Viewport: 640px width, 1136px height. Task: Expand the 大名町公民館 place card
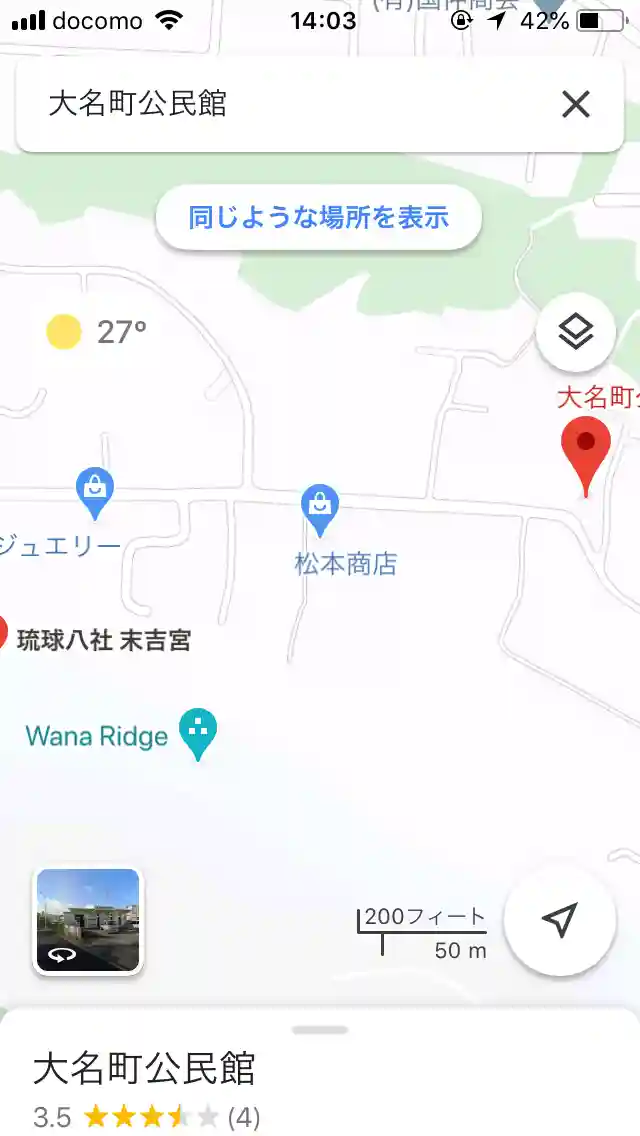click(320, 1068)
